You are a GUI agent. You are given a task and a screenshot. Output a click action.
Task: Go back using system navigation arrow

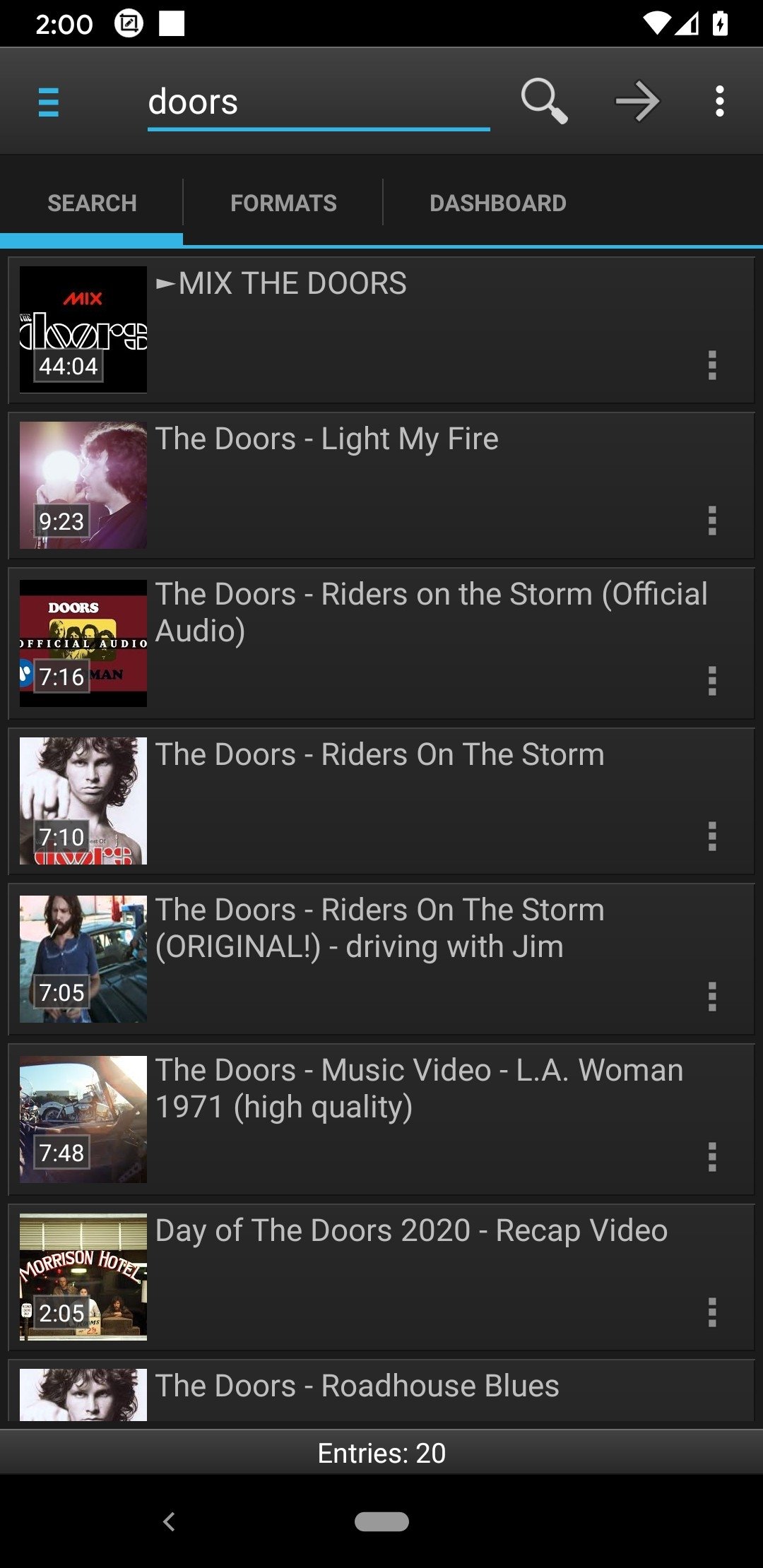coord(169,1521)
